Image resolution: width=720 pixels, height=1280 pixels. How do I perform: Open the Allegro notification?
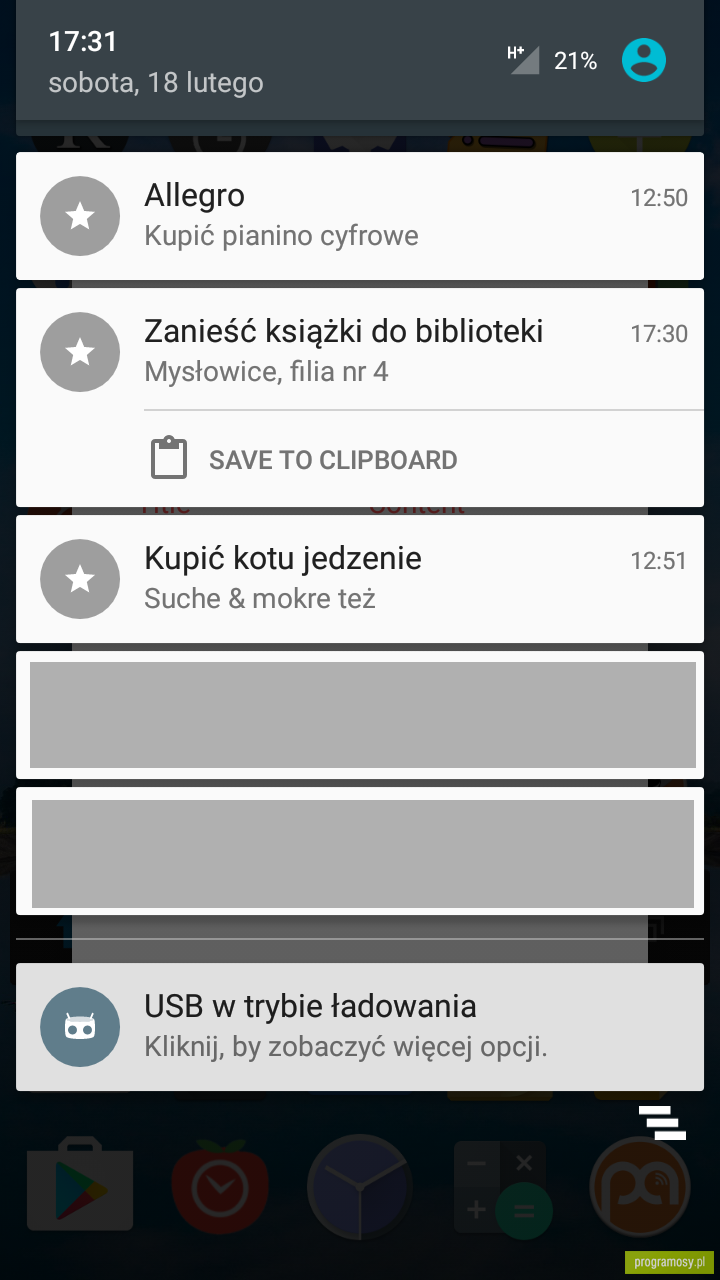(x=360, y=216)
